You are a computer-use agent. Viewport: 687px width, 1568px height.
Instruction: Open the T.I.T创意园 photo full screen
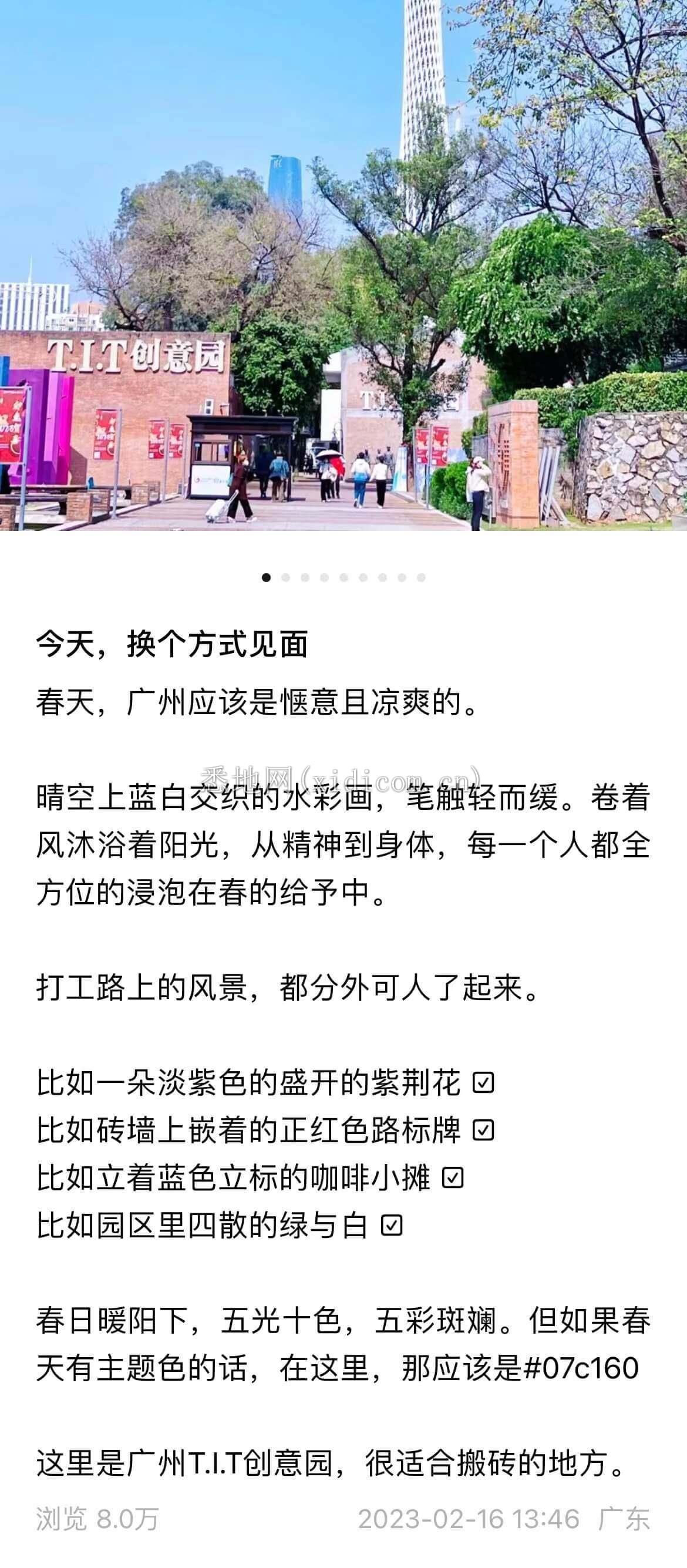[x=343, y=265]
